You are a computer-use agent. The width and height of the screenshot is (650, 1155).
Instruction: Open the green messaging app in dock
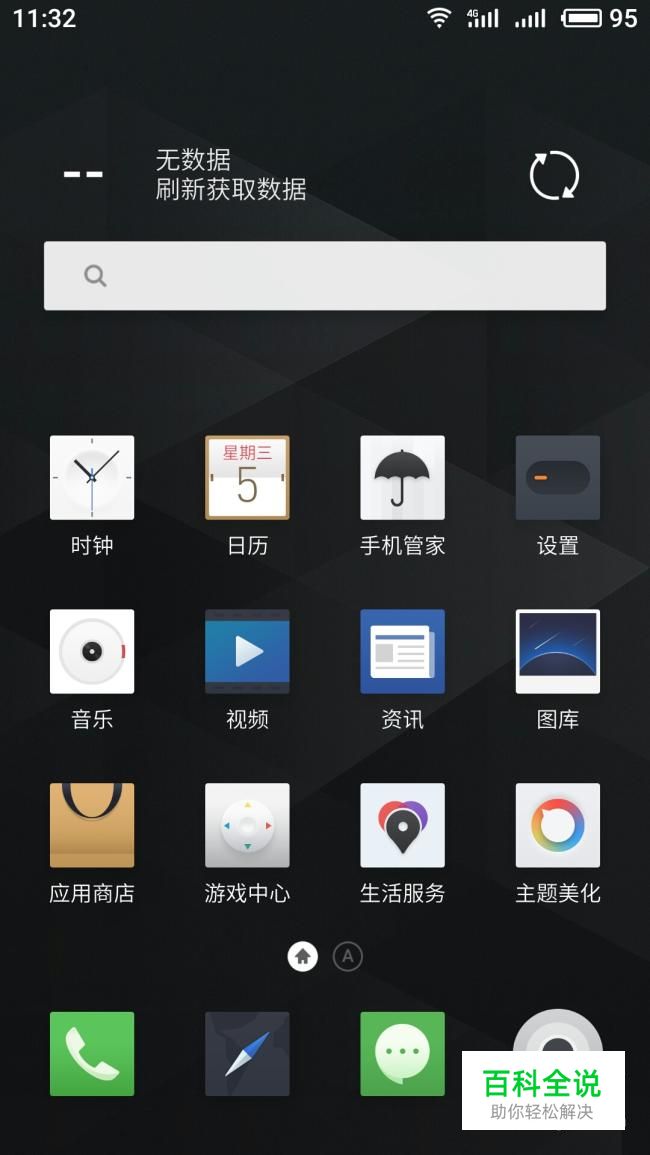click(402, 1053)
